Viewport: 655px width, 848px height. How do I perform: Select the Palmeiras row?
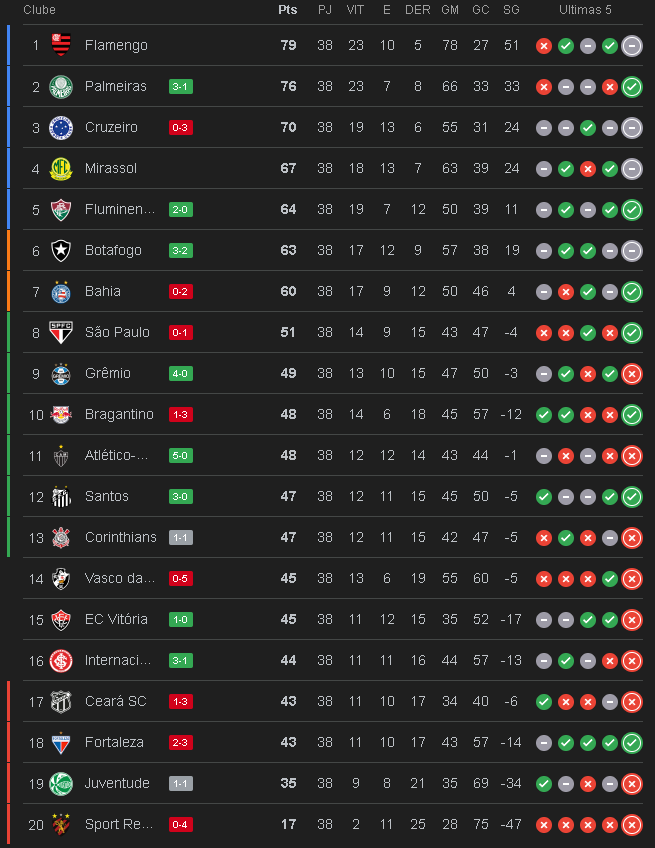(116, 86)
